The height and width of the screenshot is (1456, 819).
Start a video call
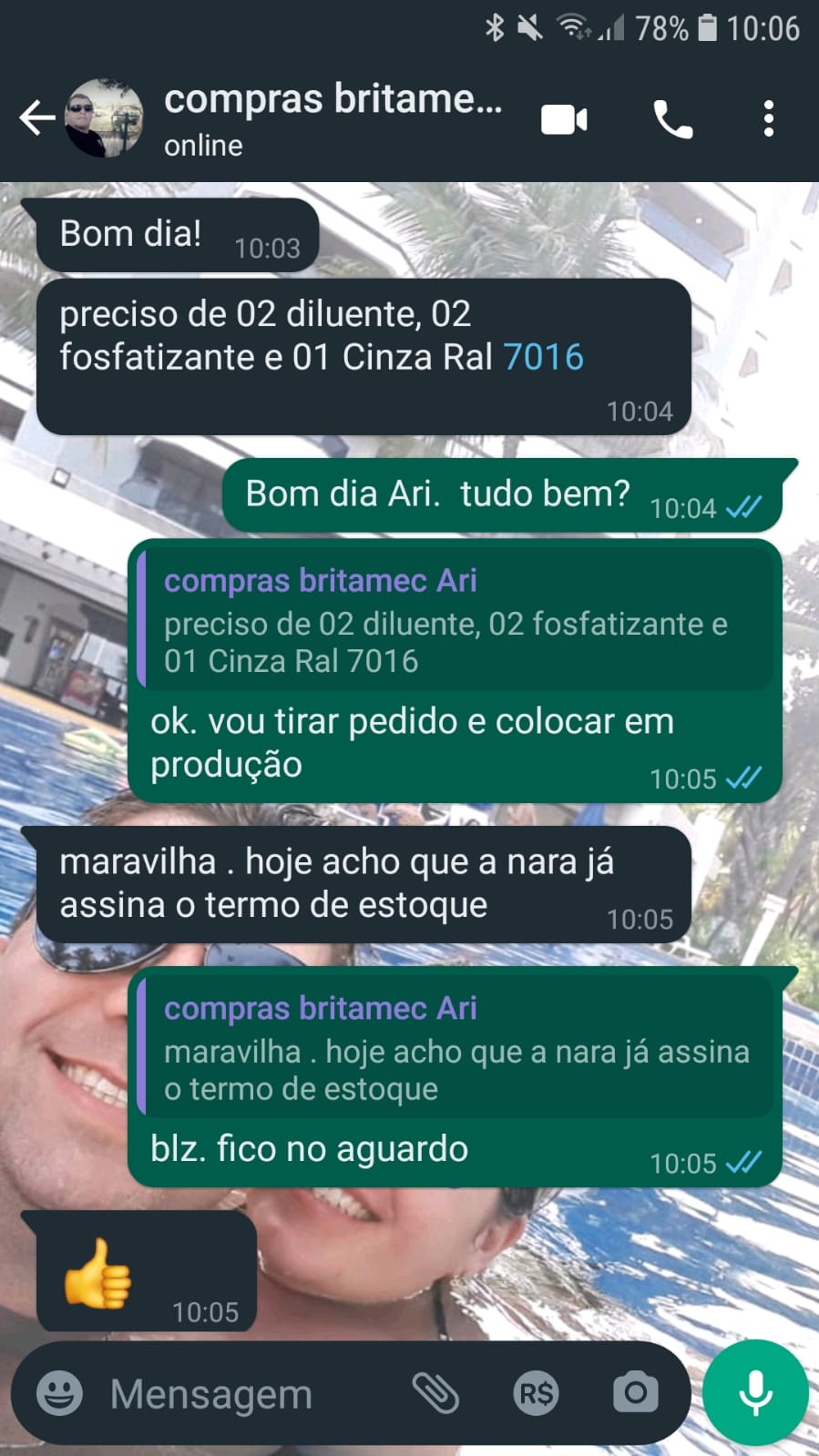[x=564, y=119]
